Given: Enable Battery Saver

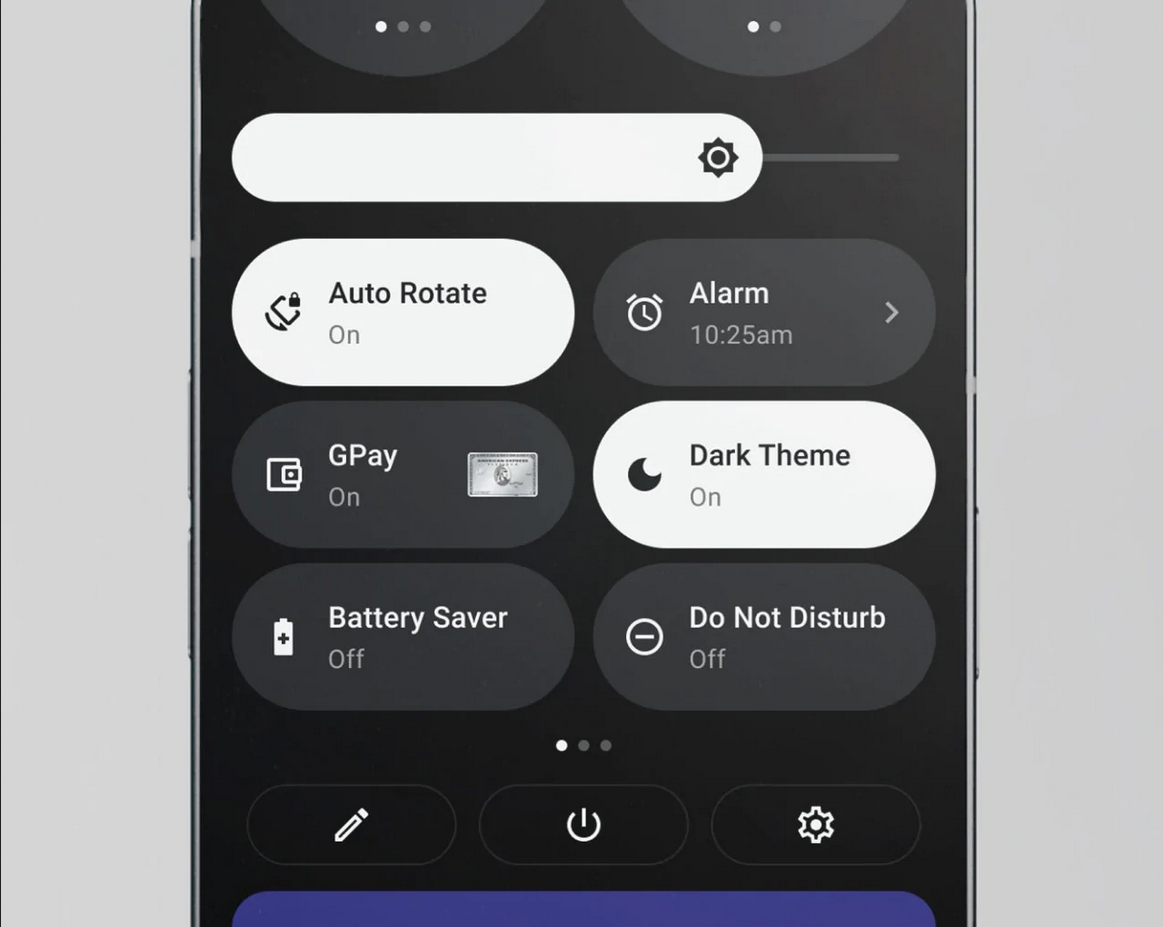Looking at the screenshot, I should coord(403,636).
